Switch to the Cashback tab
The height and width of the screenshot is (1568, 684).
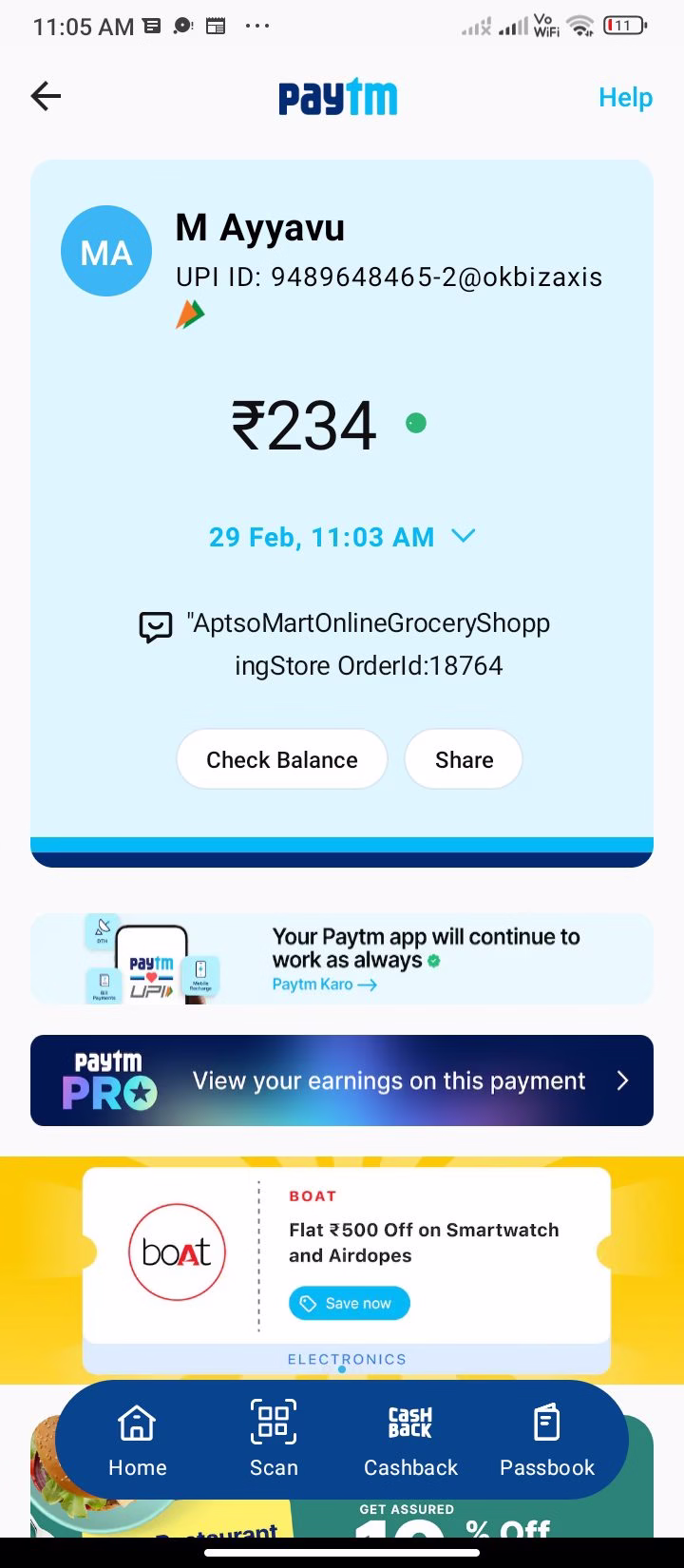[410, 1441]
